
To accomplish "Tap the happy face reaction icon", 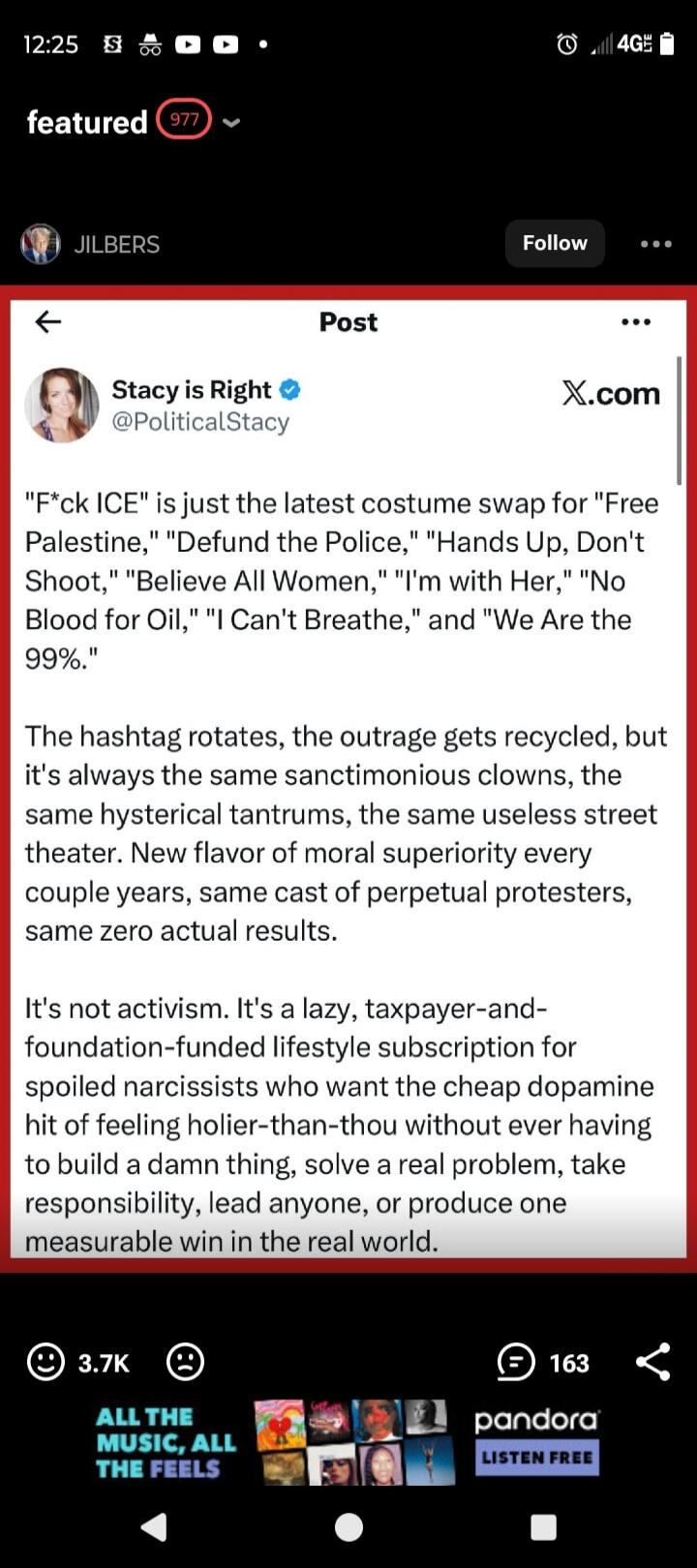I will [x=45, y=1362].
